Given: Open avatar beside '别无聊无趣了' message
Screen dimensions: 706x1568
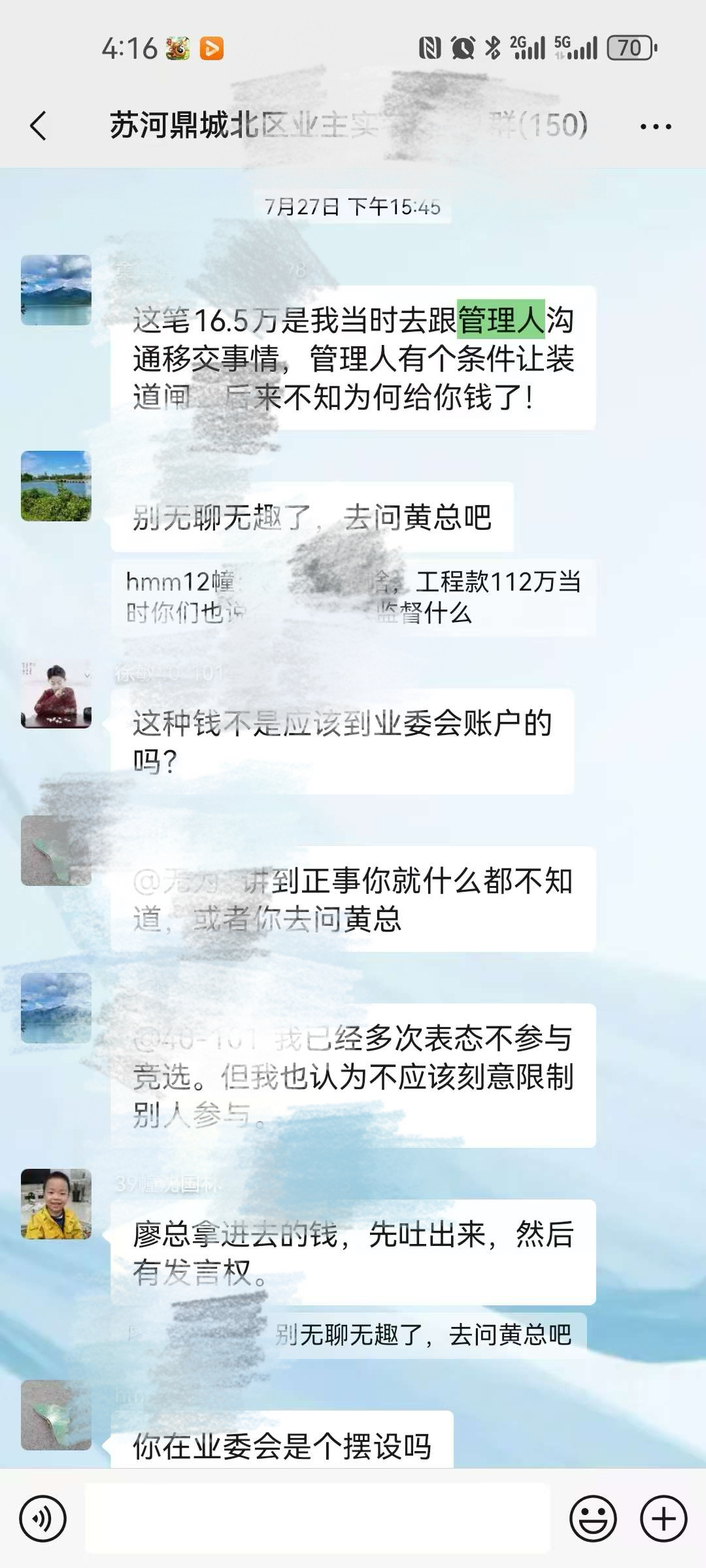Looking at the screenshot, I should coord(56,486).
